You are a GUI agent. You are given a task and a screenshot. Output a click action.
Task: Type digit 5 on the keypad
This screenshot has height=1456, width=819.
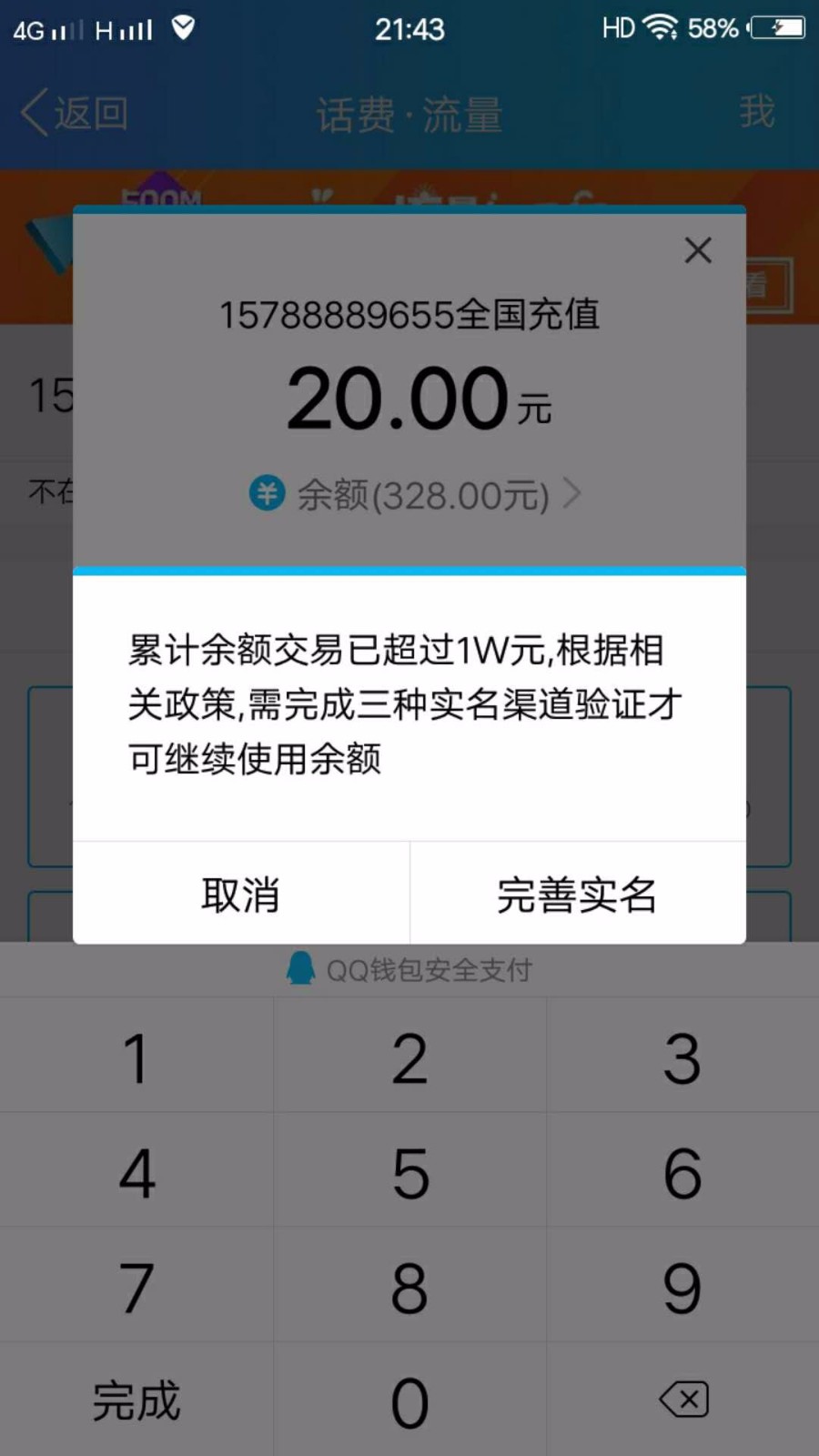click(409, 1172)
